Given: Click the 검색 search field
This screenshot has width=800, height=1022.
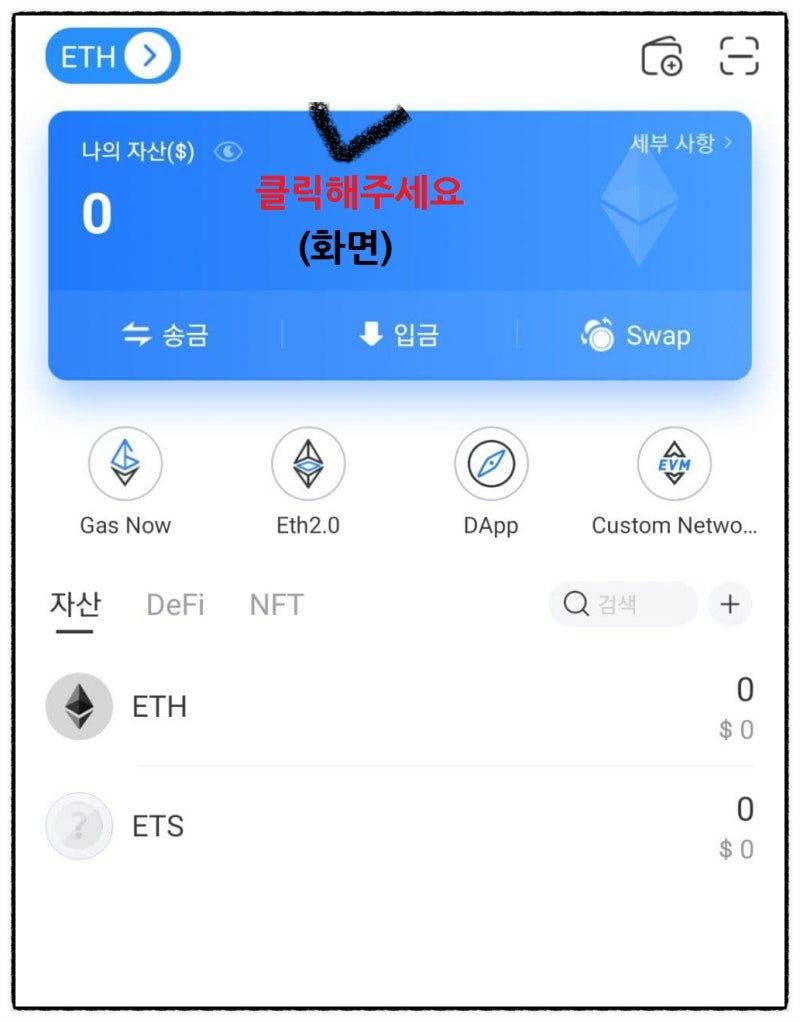Looking at the screenshot, I should click(x=622, y=604).
